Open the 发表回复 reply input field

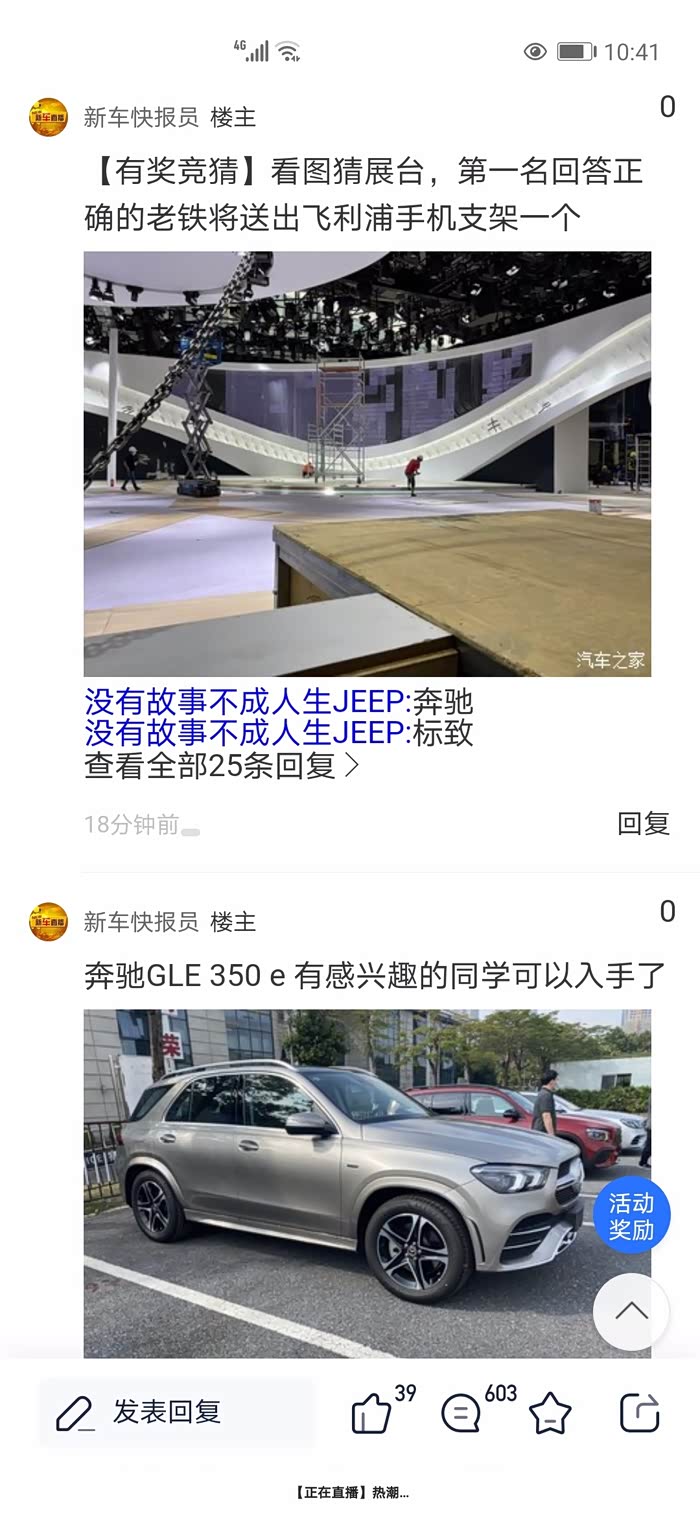[176, 1412]
